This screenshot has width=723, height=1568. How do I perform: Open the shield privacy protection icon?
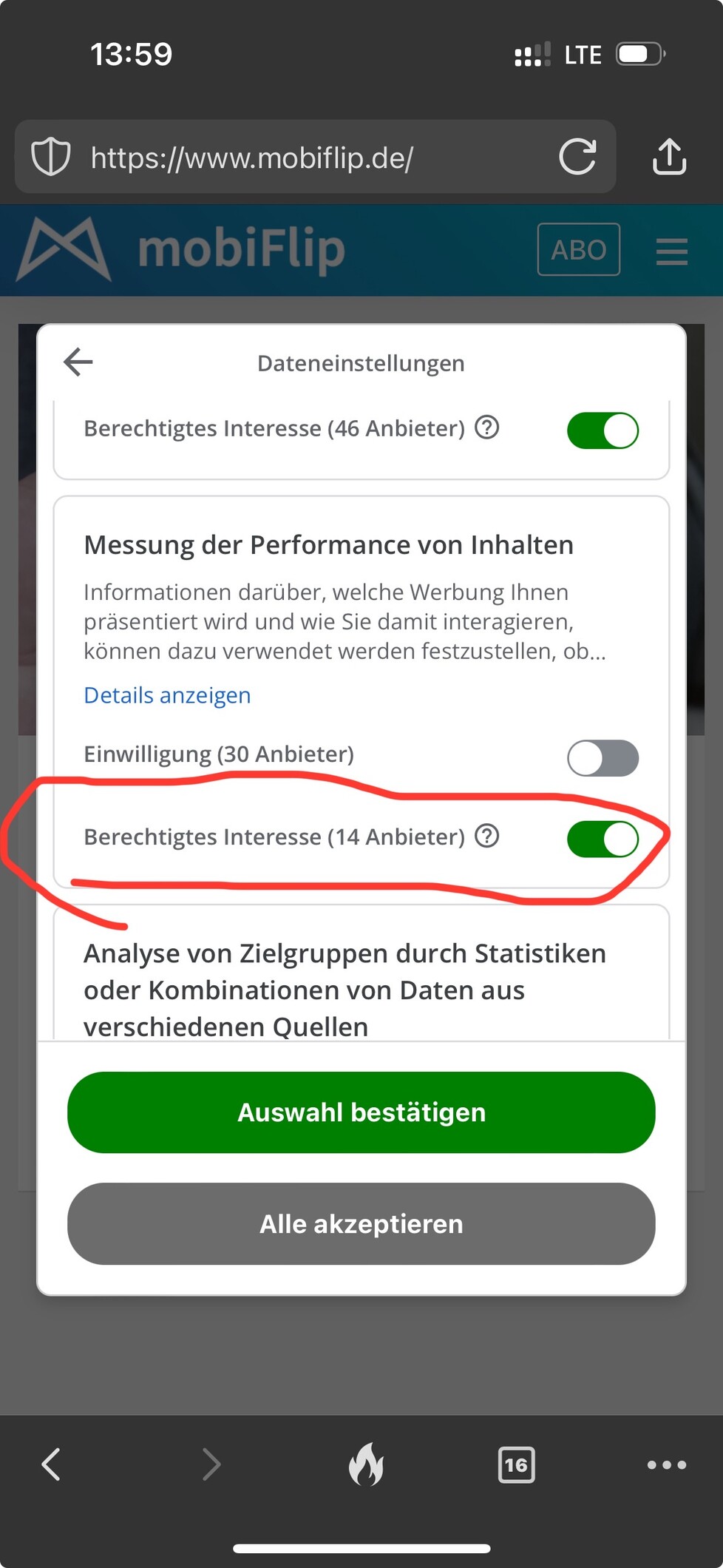pos(51,157)
